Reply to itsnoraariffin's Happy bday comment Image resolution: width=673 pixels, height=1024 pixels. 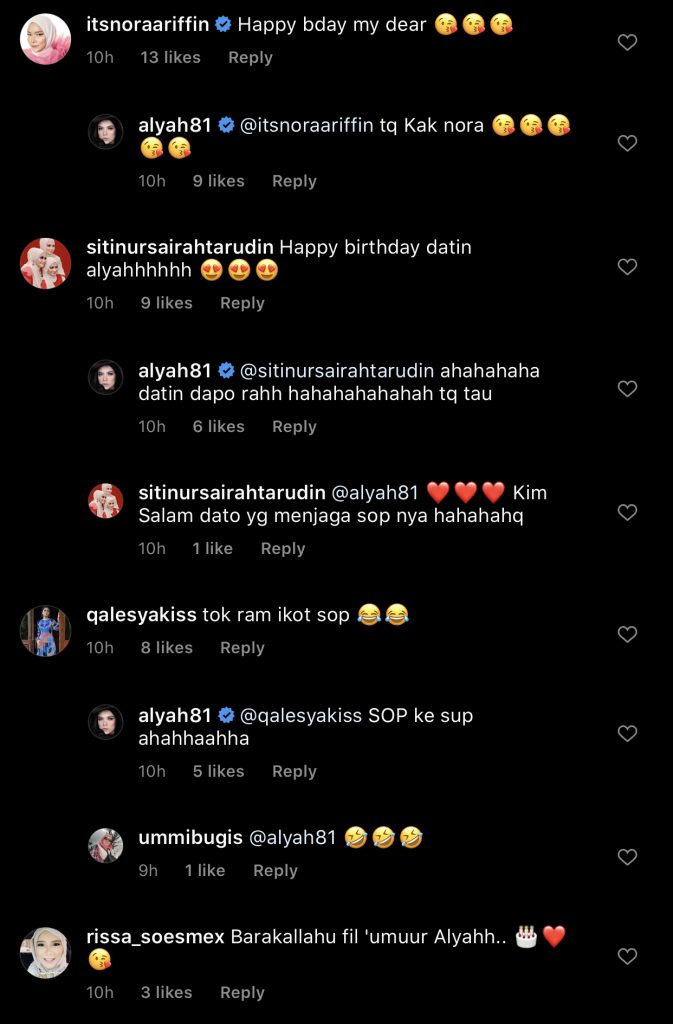pos(250,58)
